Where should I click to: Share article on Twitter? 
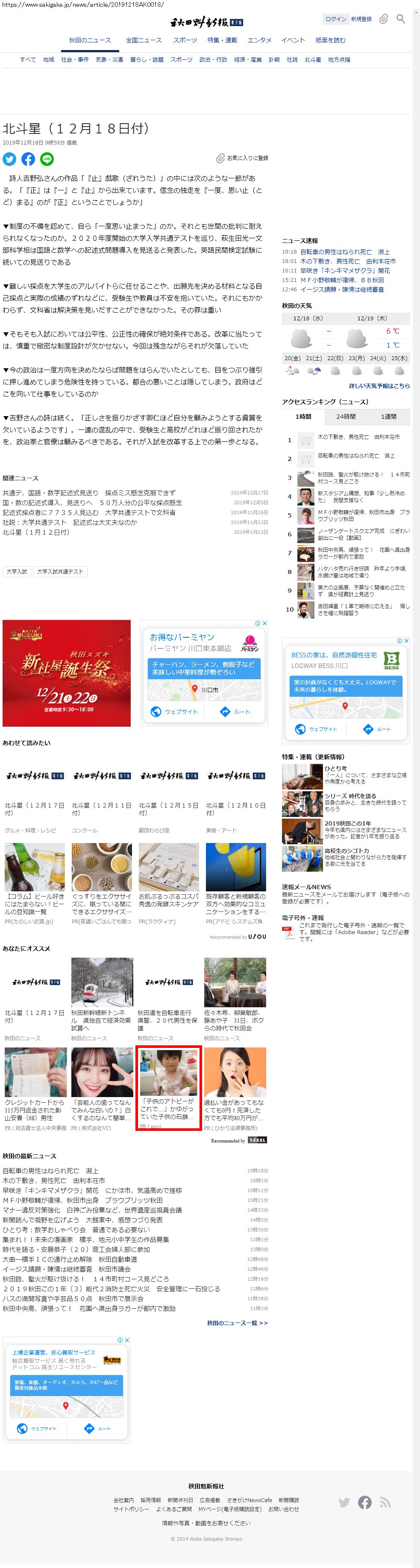tap(10, 159)
